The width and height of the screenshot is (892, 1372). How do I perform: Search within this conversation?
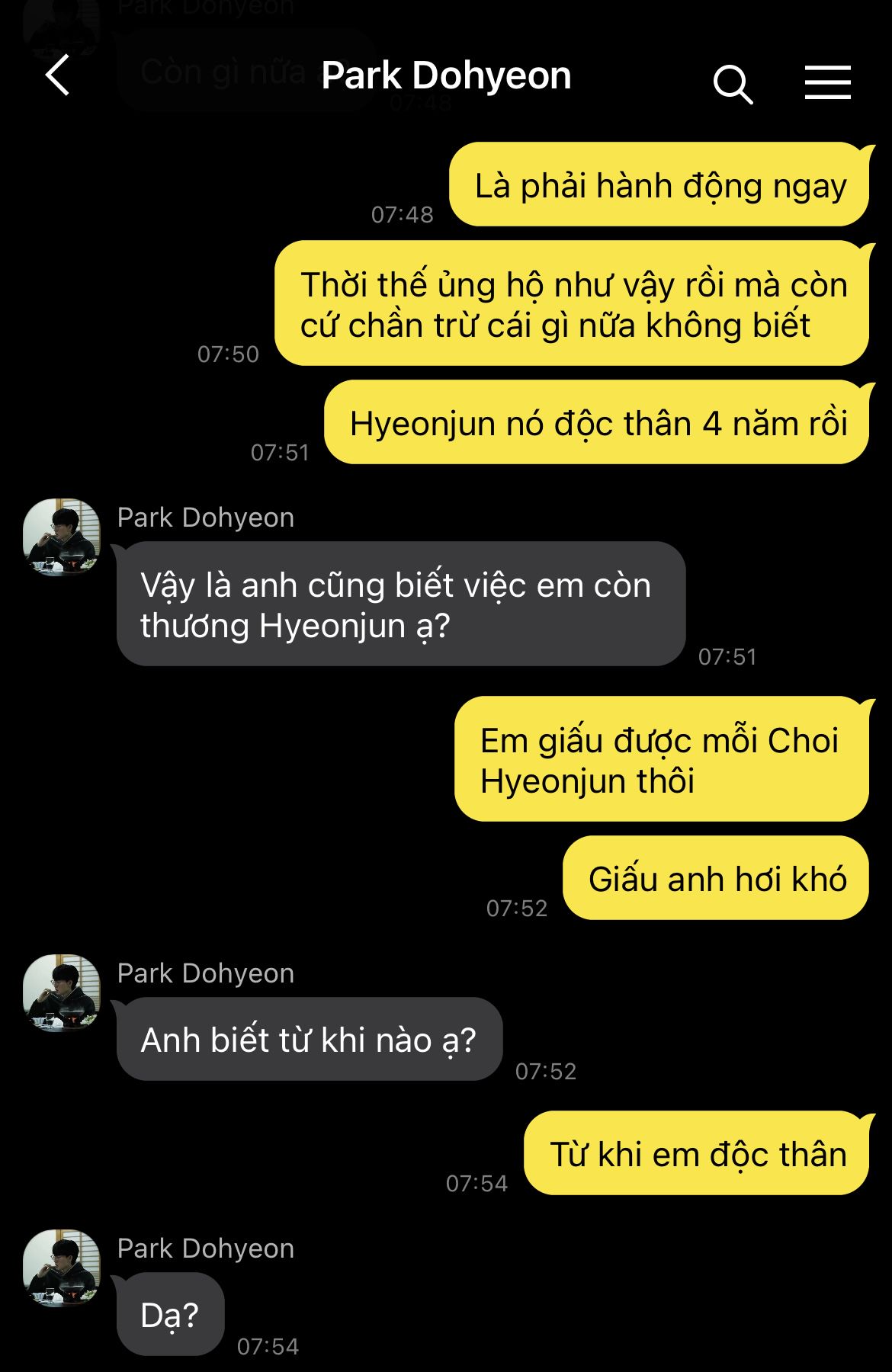coord(733,83)
